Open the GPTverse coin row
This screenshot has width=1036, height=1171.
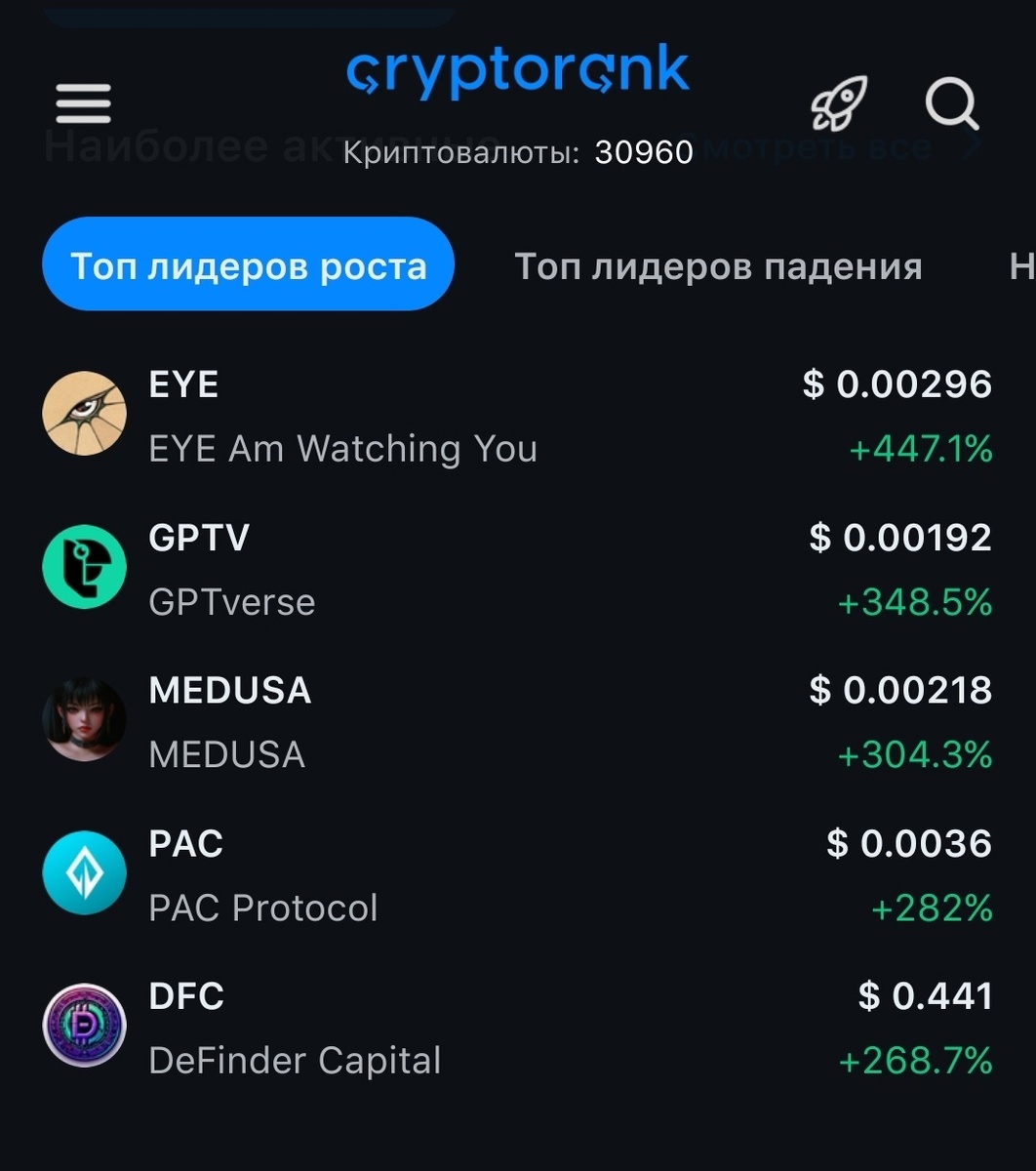tap(518, 569)
